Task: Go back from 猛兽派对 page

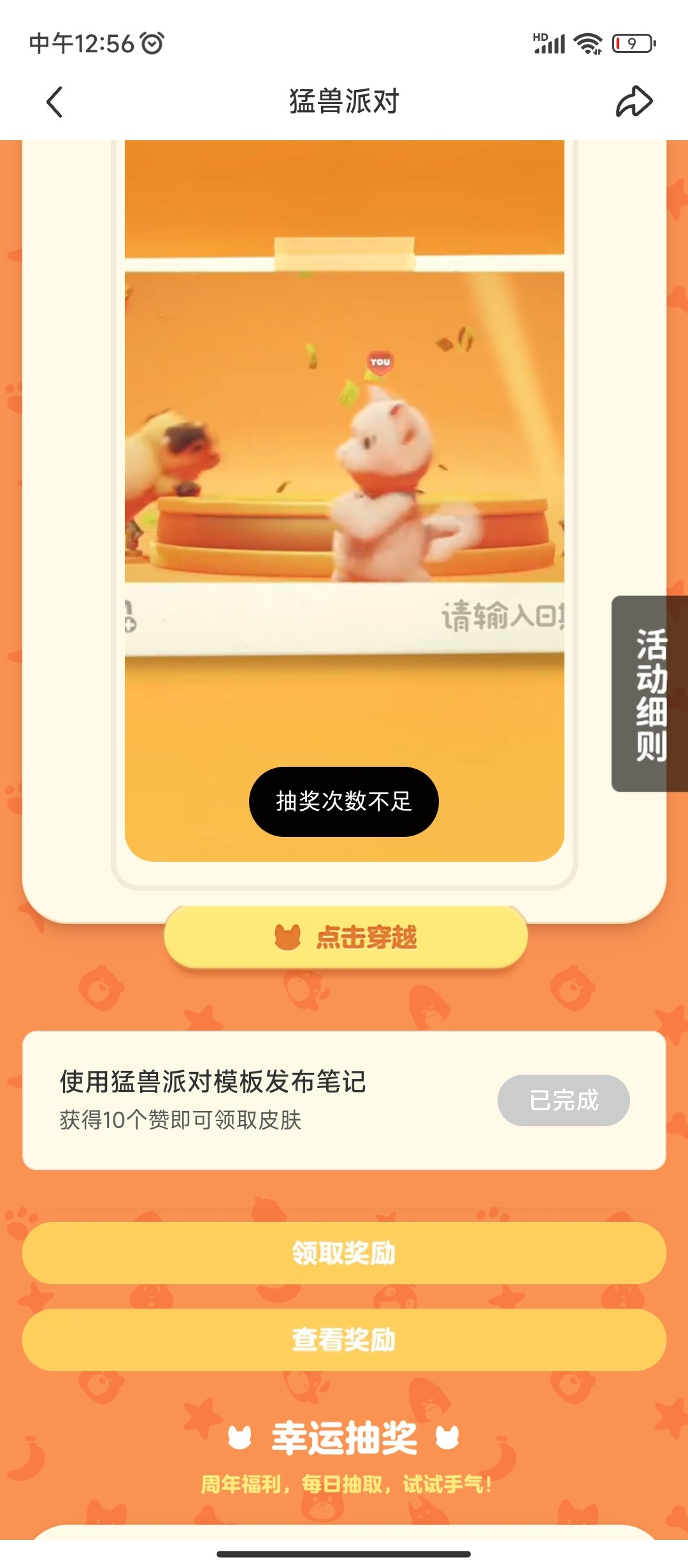Action: [x=55, y=102]
